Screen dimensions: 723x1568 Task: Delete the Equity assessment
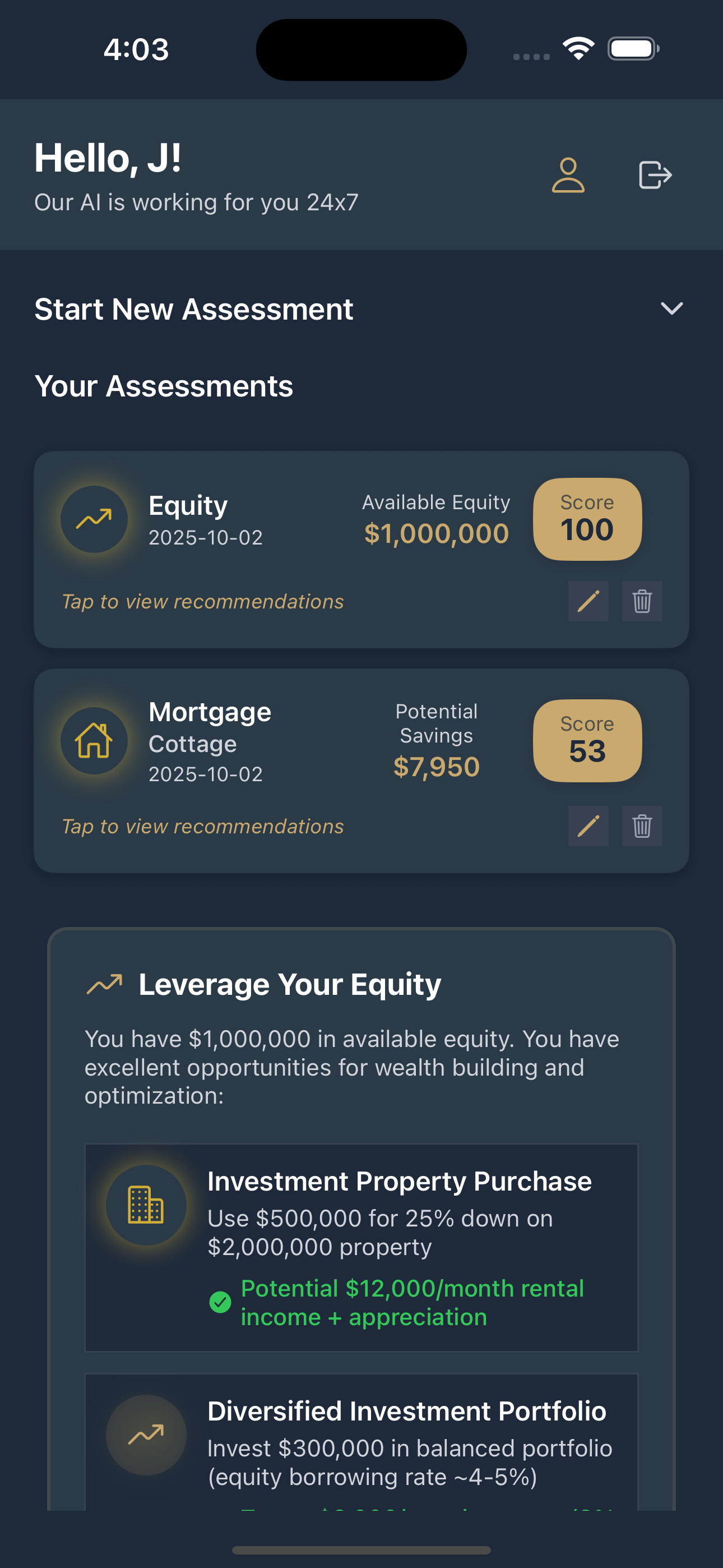click(641, 601)
